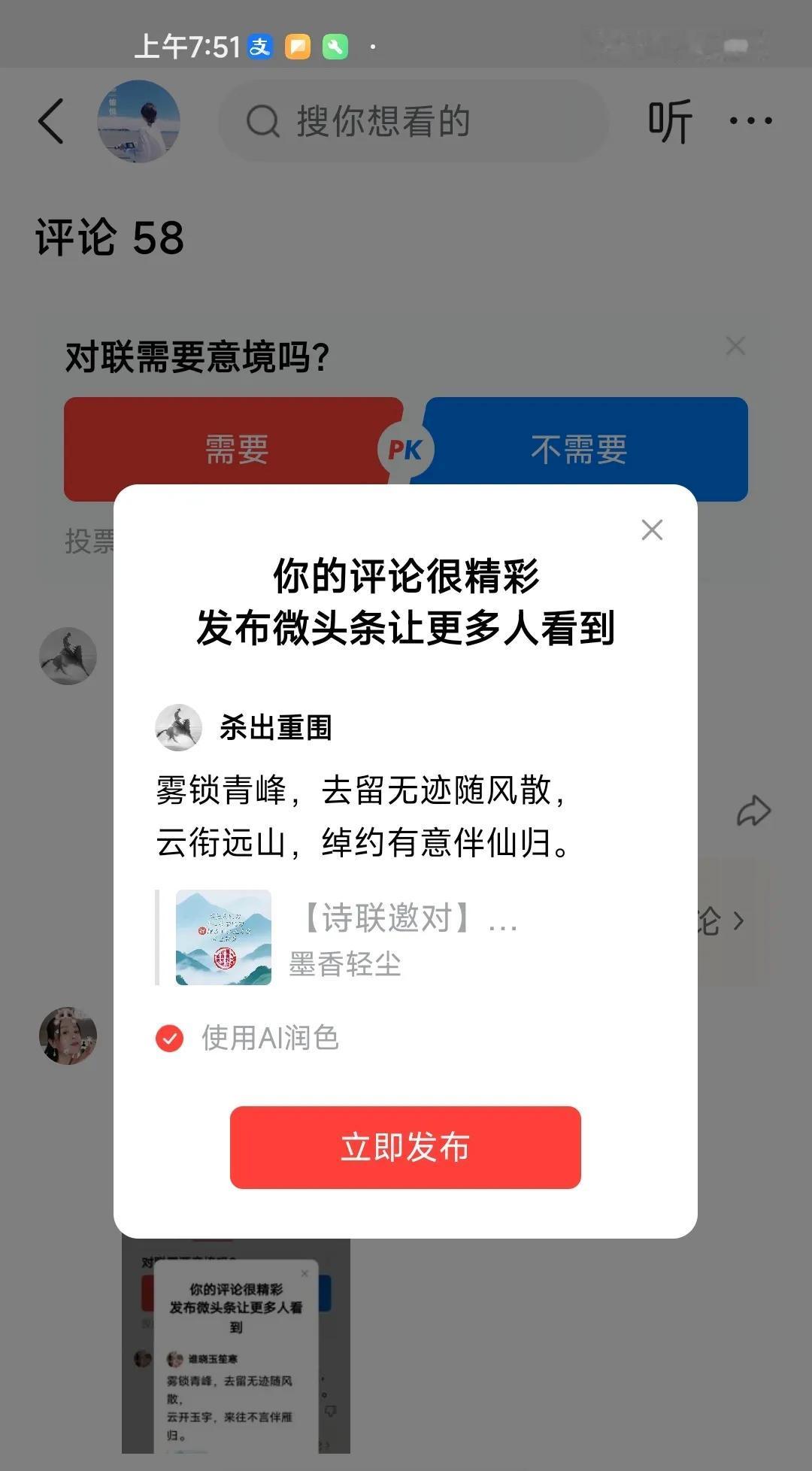Image resolution: width=812 pixels, height=1471 pixels.
Task: Tap the search magnifier icon
Action: (261, 121)
